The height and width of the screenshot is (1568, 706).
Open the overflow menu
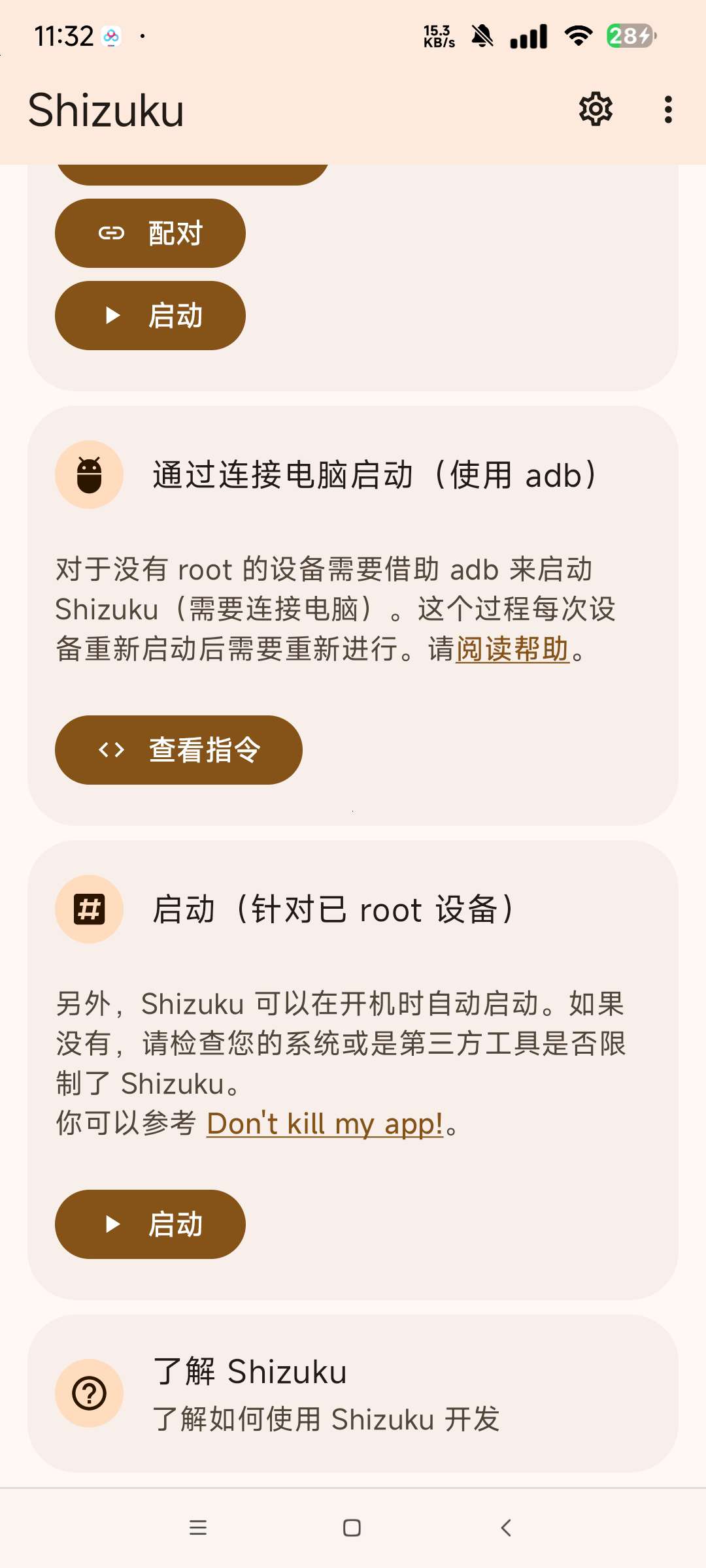coord(667,109)
